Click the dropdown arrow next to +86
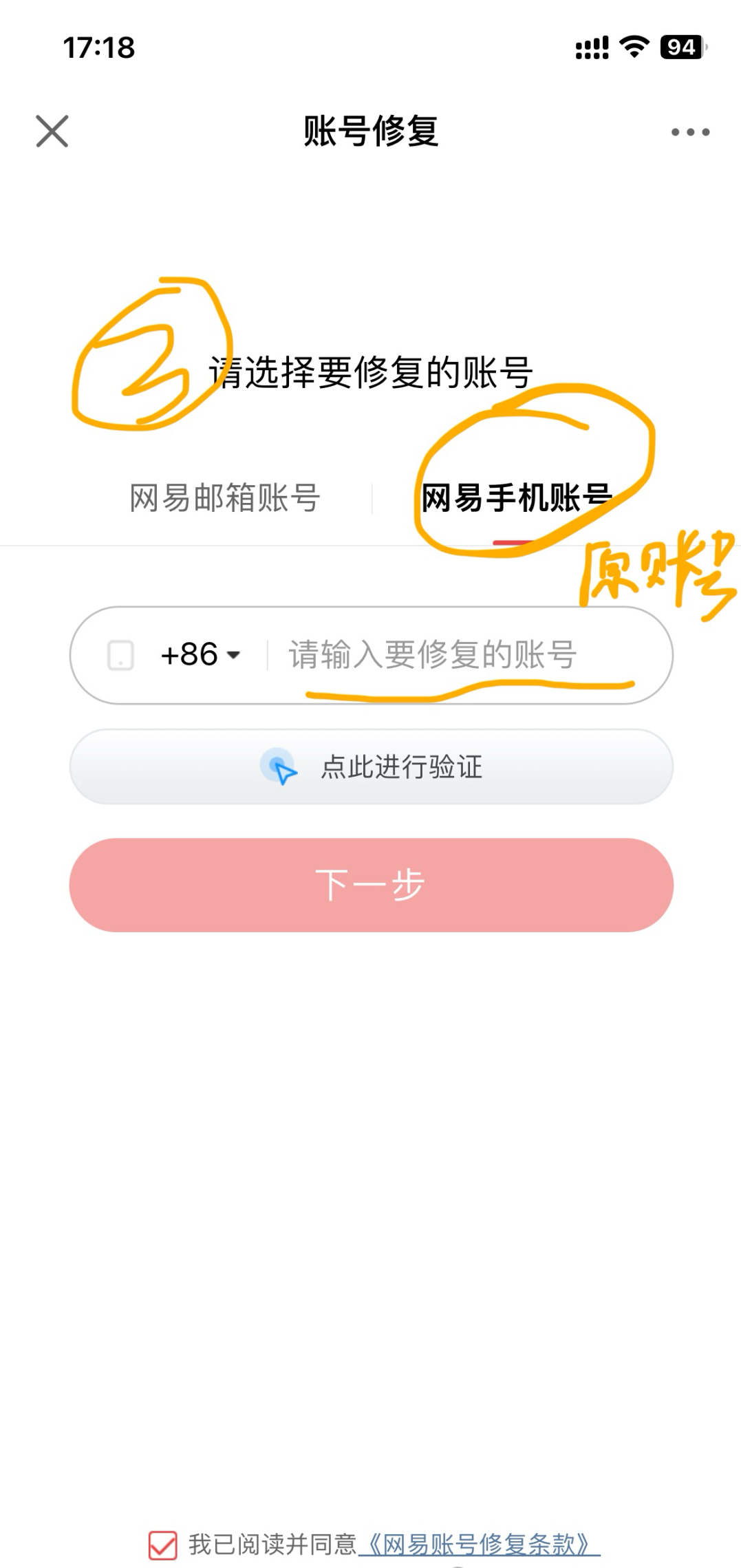This screenshot has width=741, height=1568. point(235,656)
